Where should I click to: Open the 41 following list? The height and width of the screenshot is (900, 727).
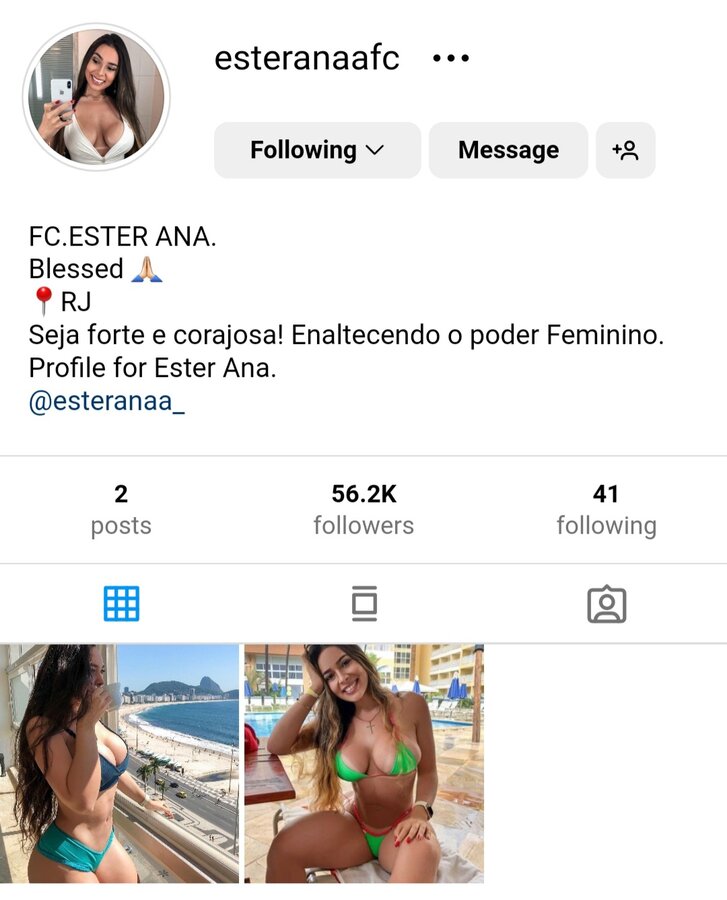(x=606, y=509)
